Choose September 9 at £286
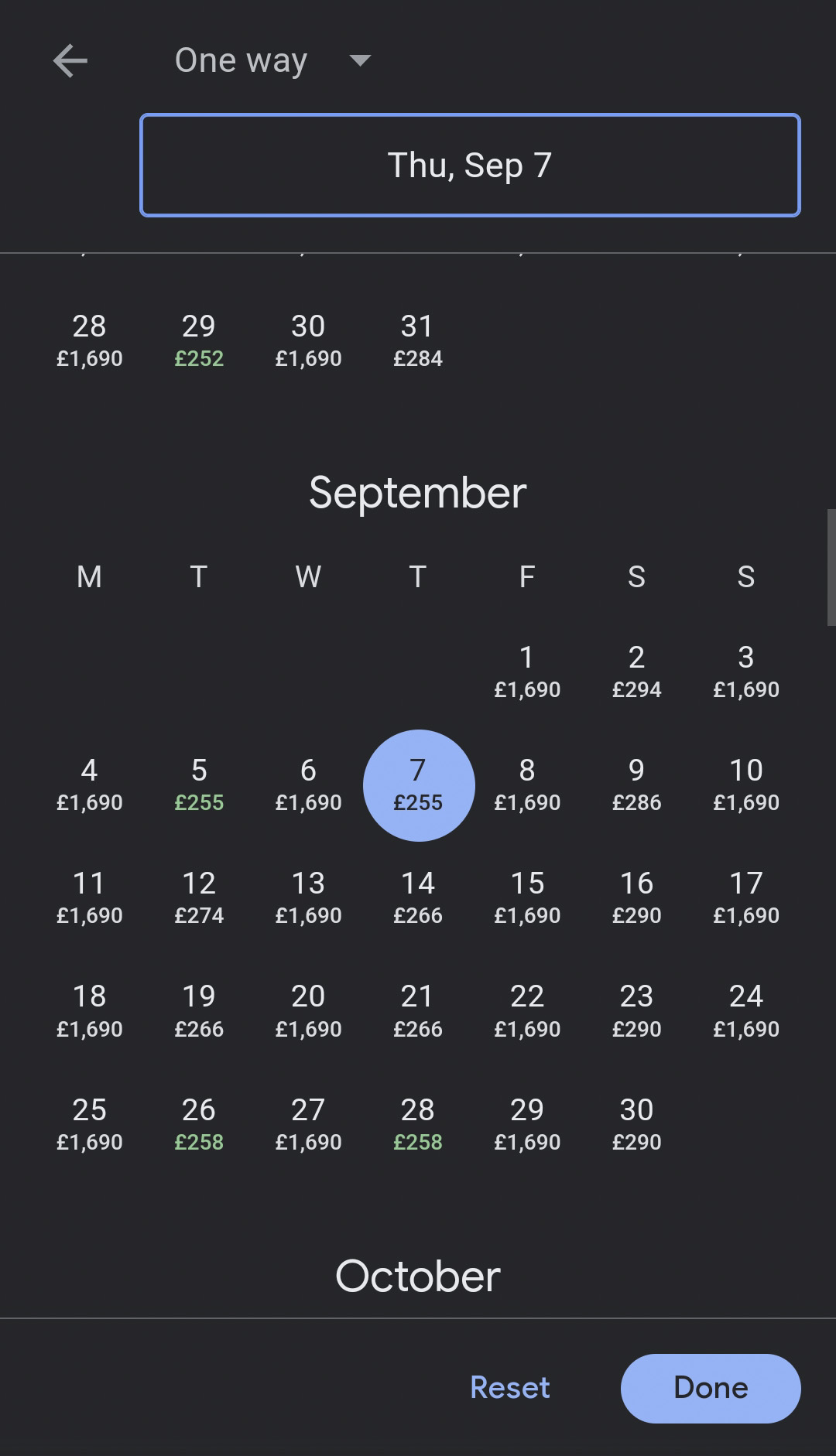836x1456 pixels. point(636,784)
